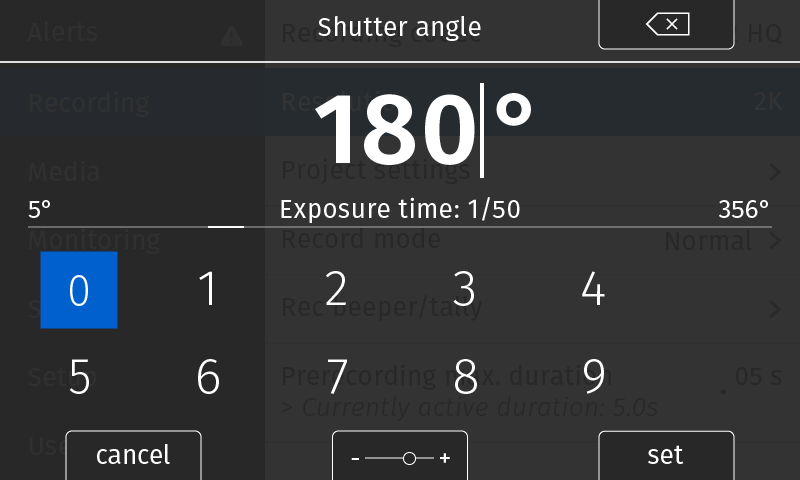Enter digit 5 on the keypad
This screenshot has height=480, width=800.
pos(79,377)
